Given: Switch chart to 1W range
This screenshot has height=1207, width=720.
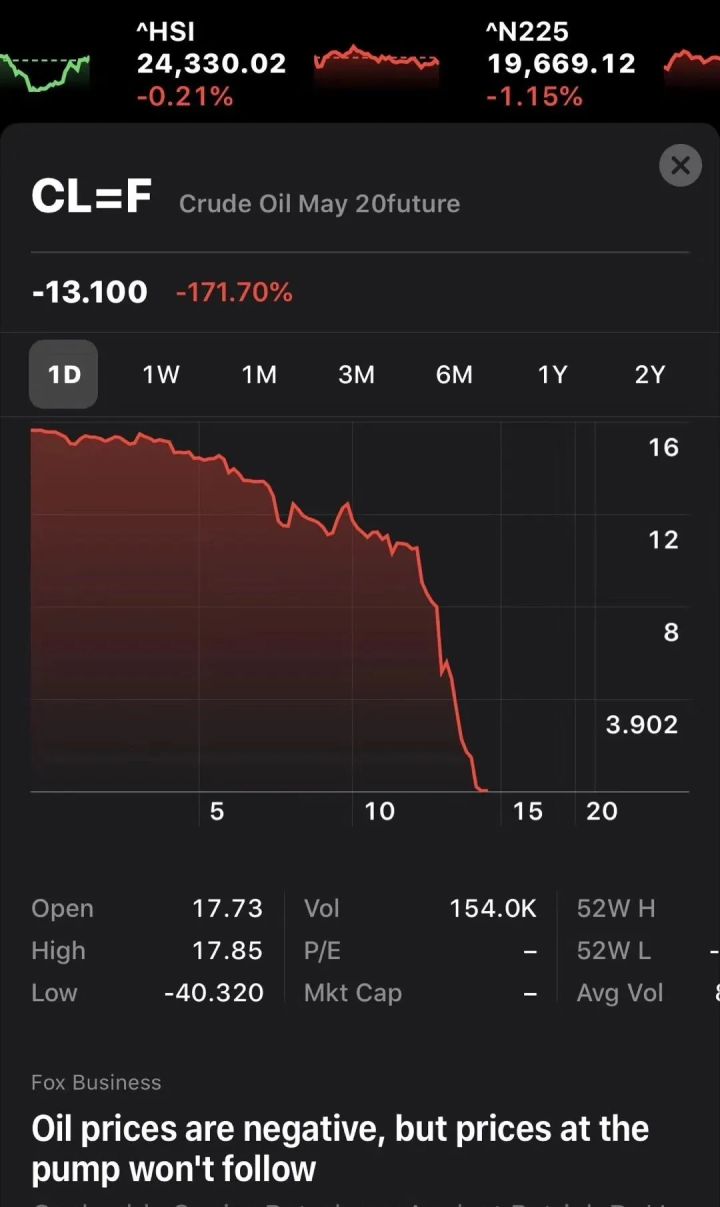Looking at the screenshot, I should click(160, 375).
